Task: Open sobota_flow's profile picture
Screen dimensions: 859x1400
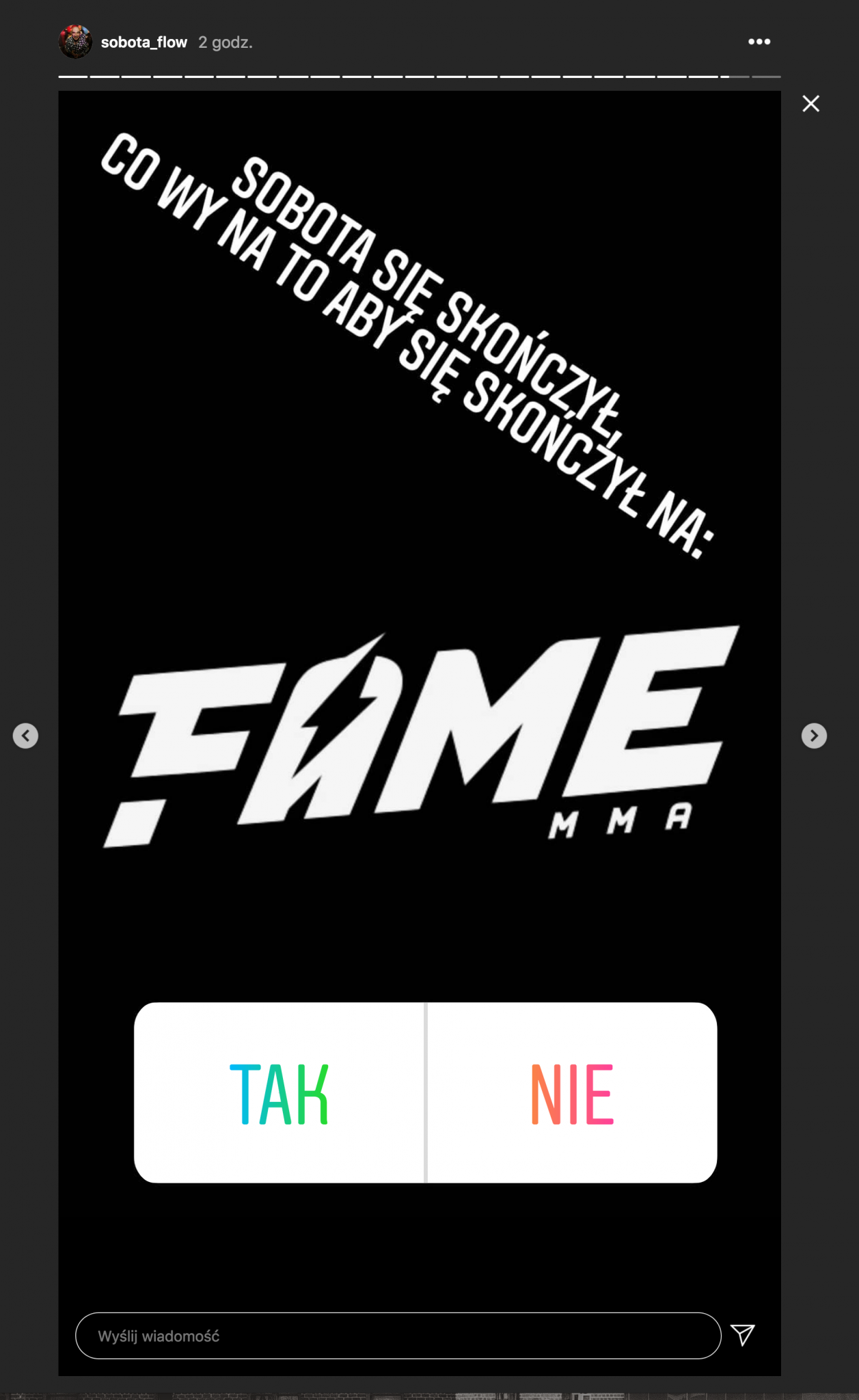Action: [x=75, y=42]
